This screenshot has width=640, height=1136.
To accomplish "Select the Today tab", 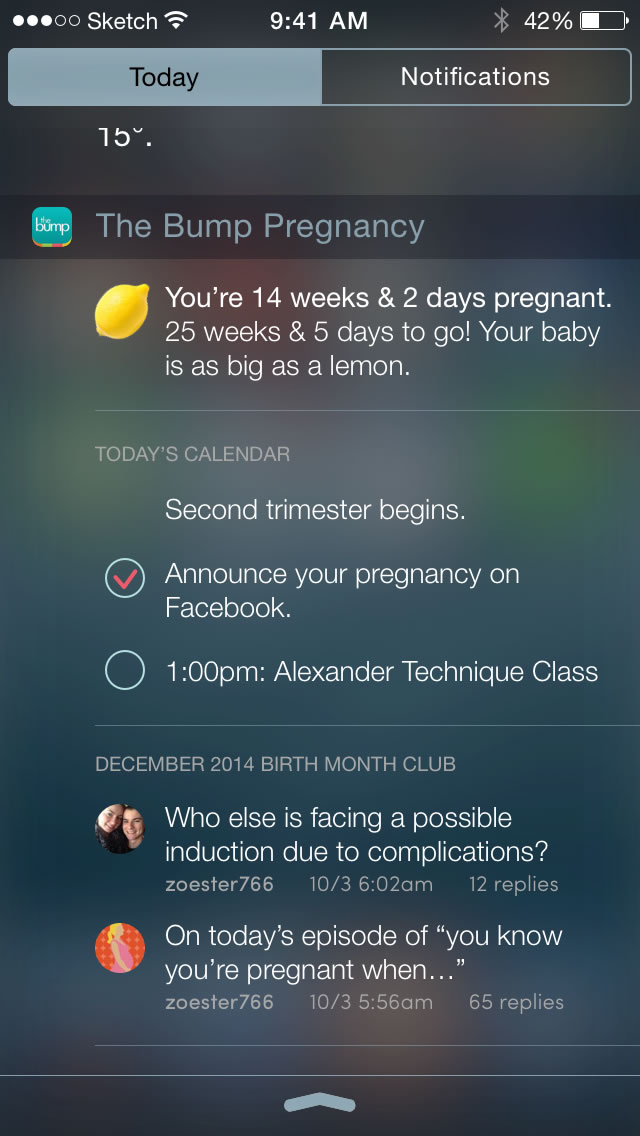I will [x=164, y=77].
